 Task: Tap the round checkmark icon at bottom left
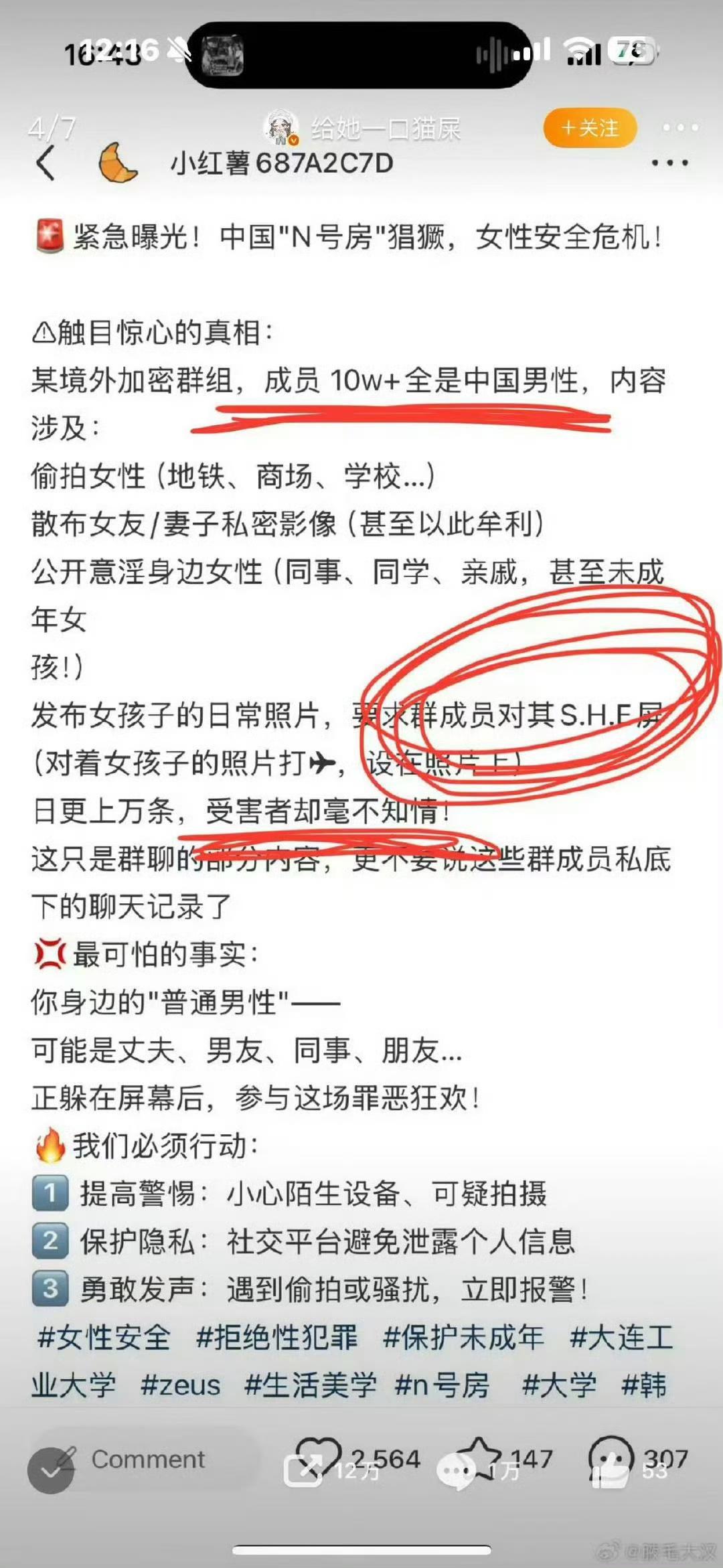pos(50,1471)
